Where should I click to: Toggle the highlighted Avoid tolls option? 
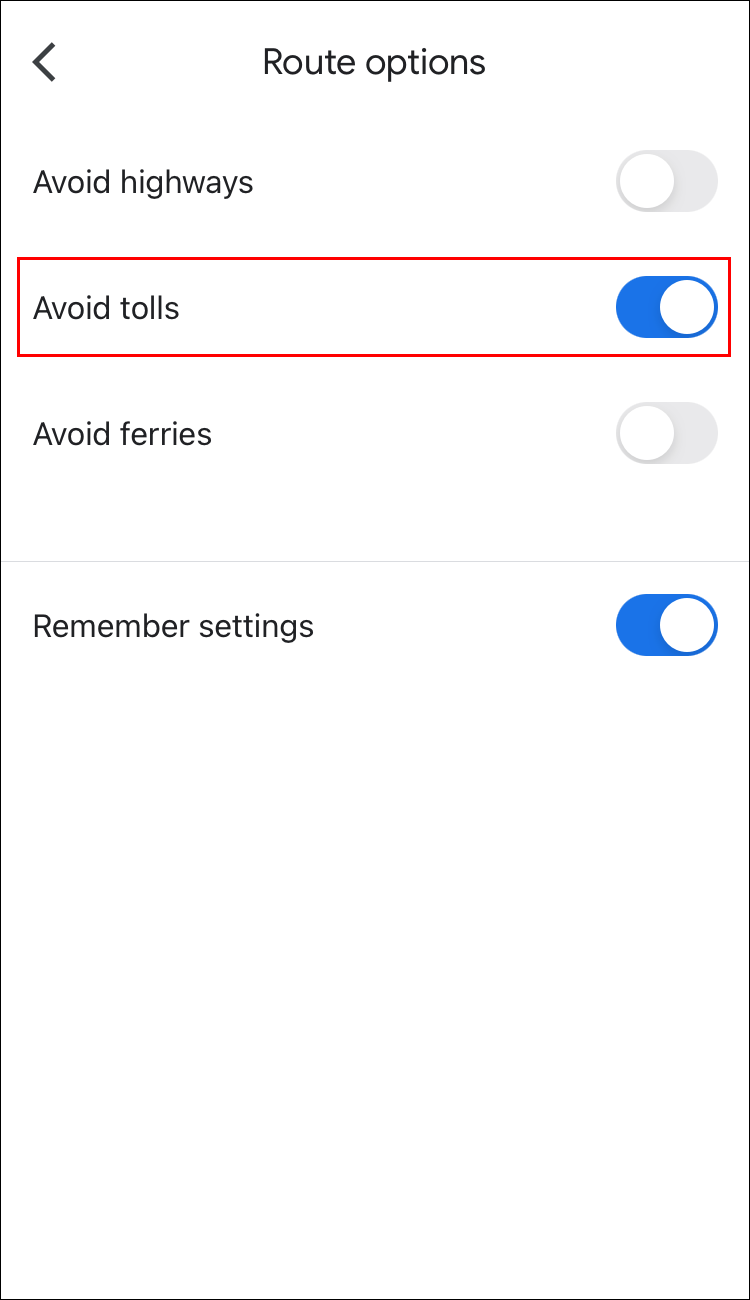(666, 307)
